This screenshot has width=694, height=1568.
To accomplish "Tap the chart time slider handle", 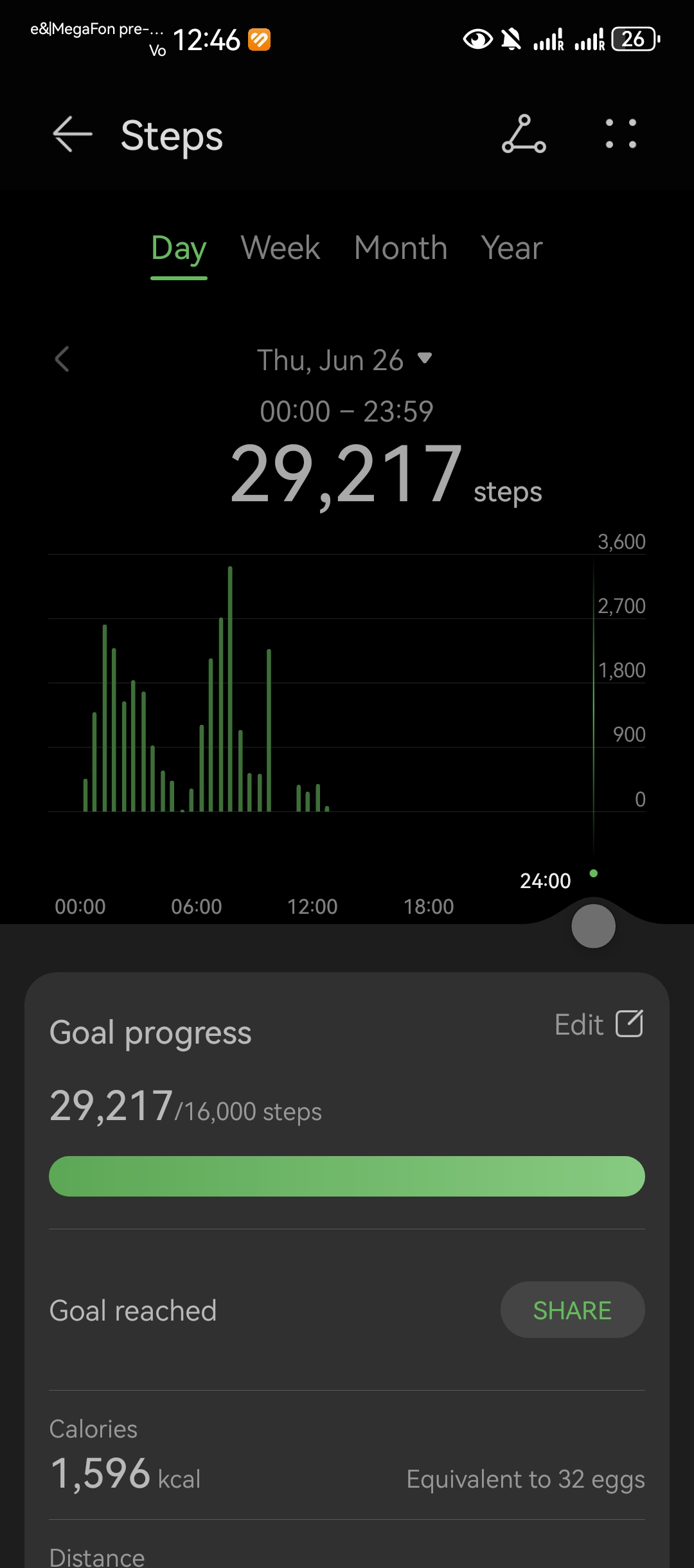I will tap(593, 926).
